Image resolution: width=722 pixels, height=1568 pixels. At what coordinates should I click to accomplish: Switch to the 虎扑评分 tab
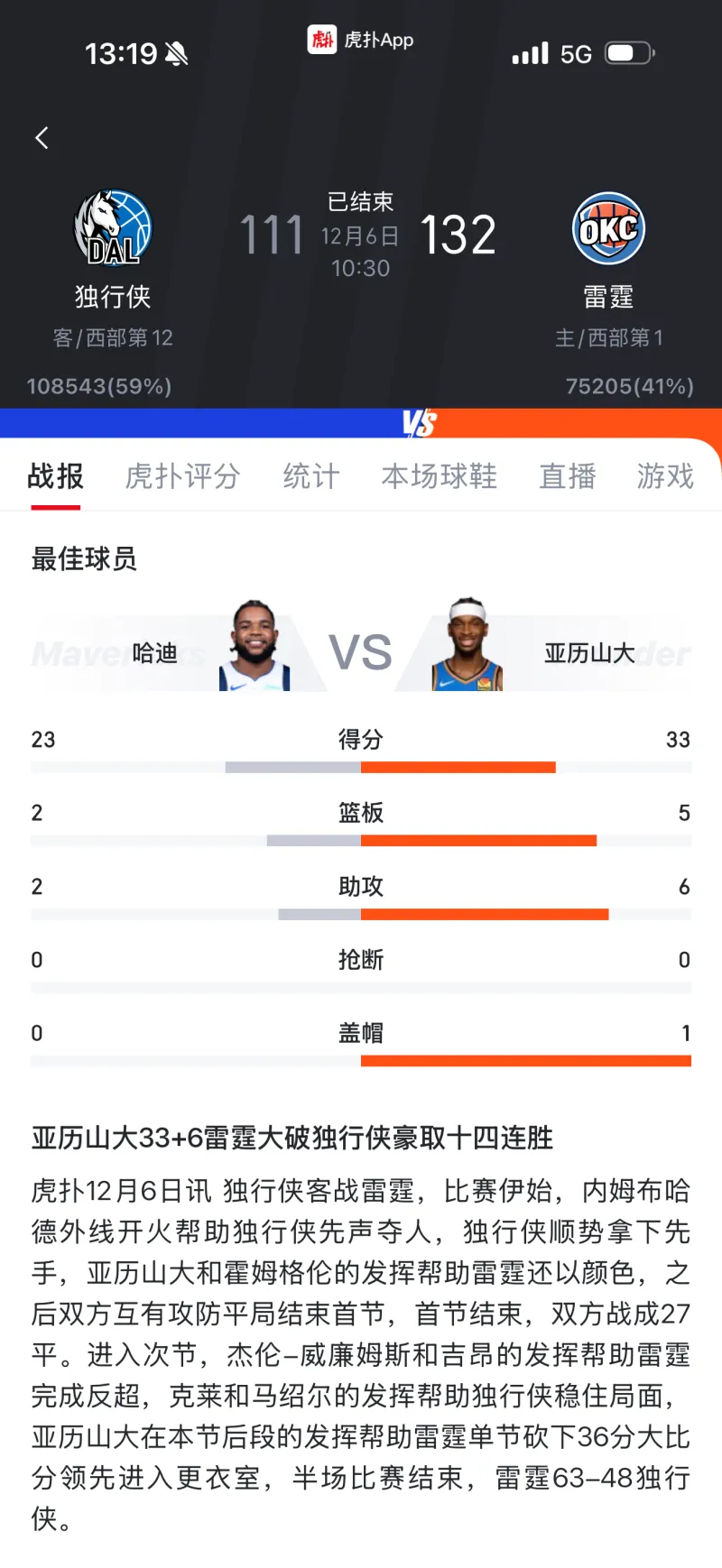pyautogui.click(x=182, y=475)
